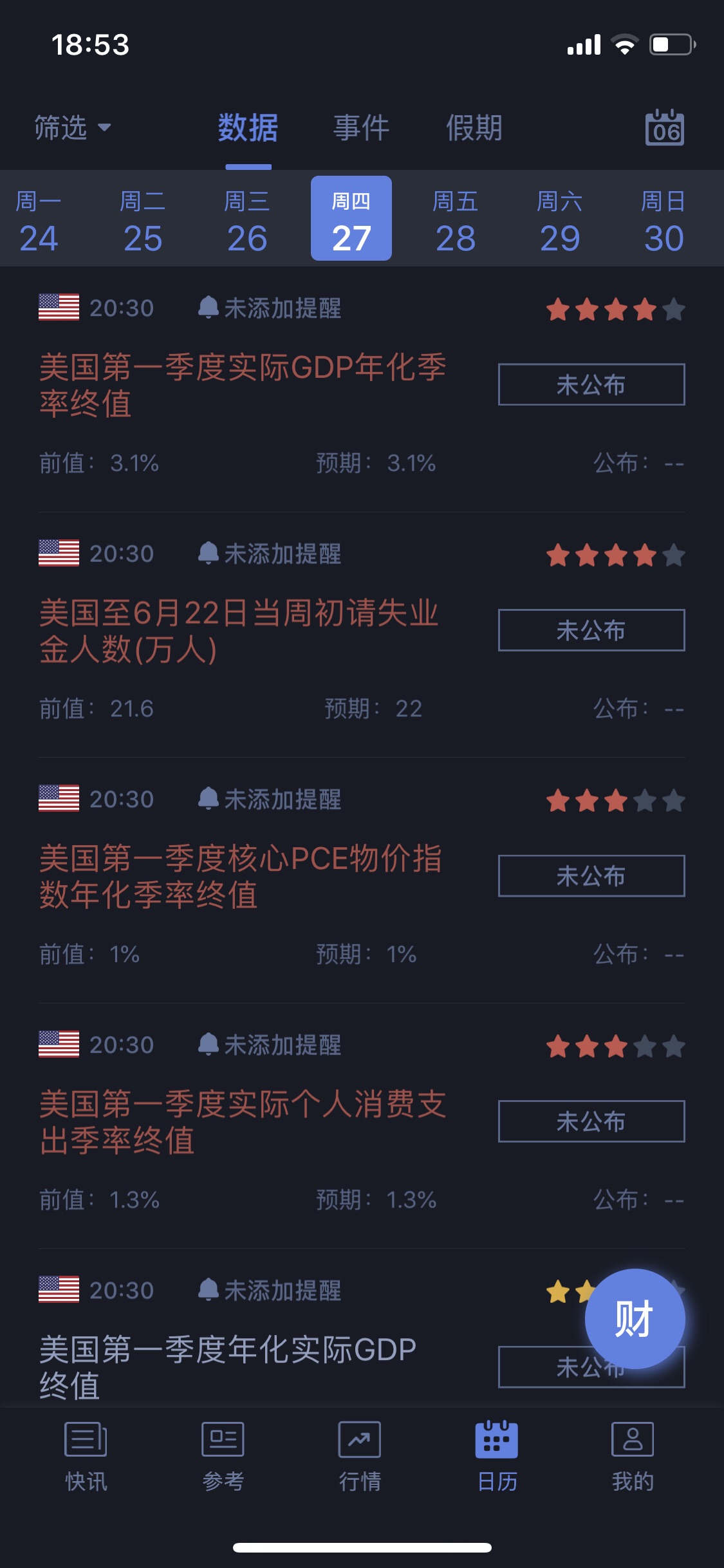Tap the floating 财 button
Screen dimensions: 724x1568
click(635, 1319)
